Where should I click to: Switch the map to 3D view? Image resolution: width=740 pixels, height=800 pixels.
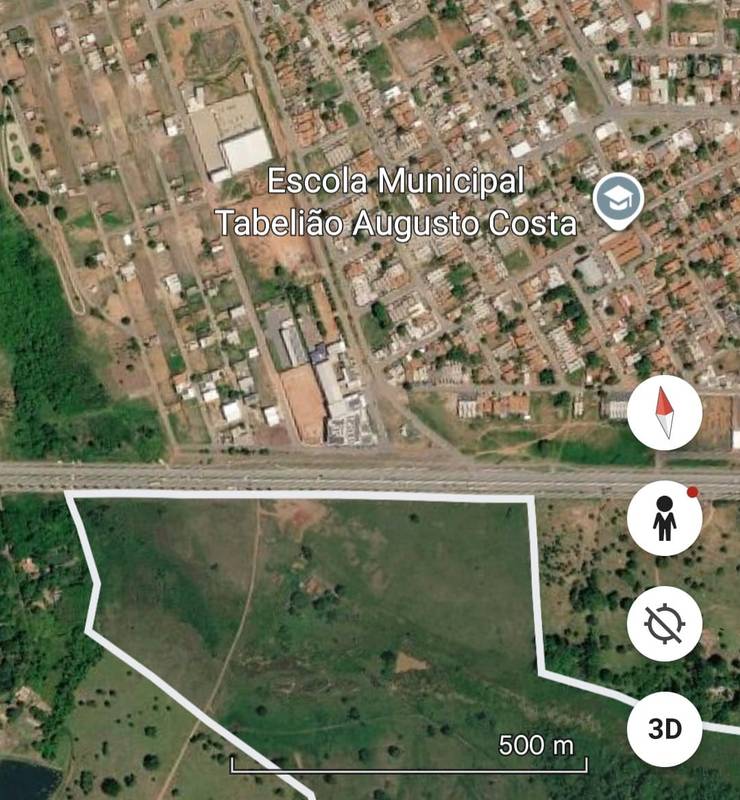click(x=664, y=728)
